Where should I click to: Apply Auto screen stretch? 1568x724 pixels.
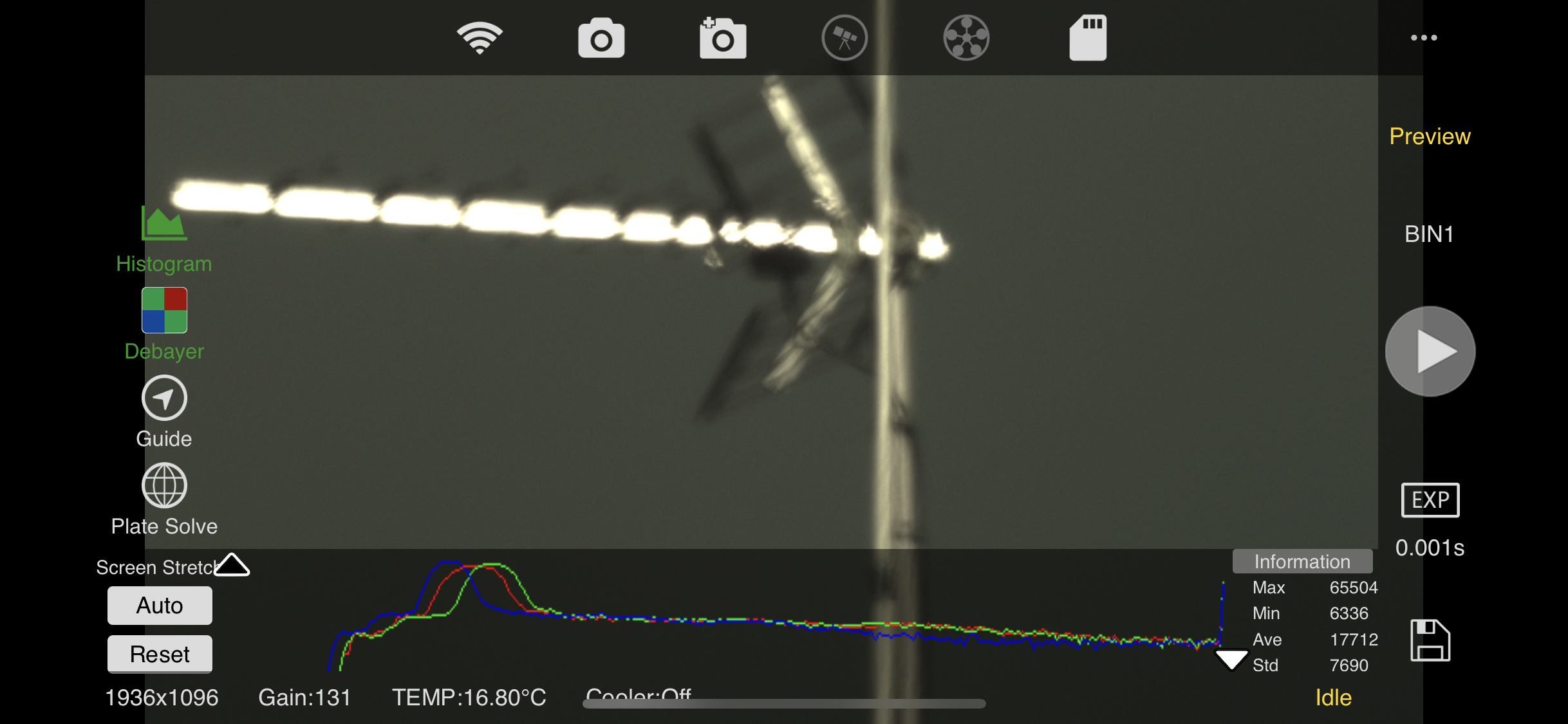160,606
